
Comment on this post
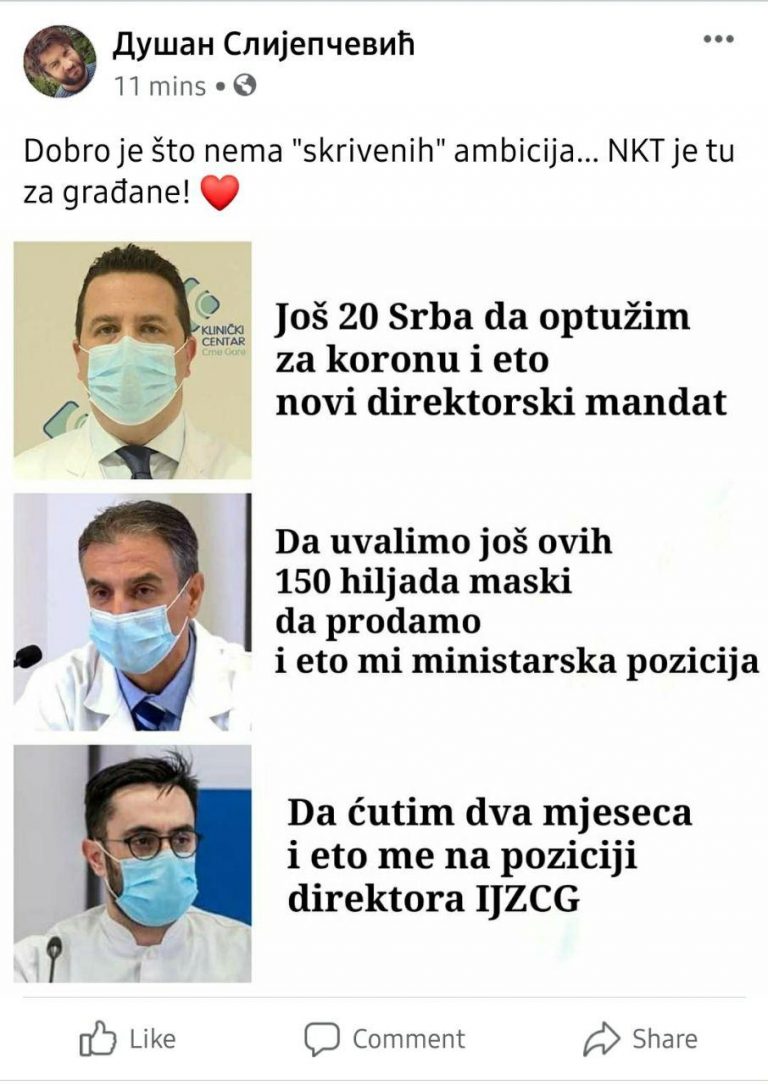coord(384,1039)
